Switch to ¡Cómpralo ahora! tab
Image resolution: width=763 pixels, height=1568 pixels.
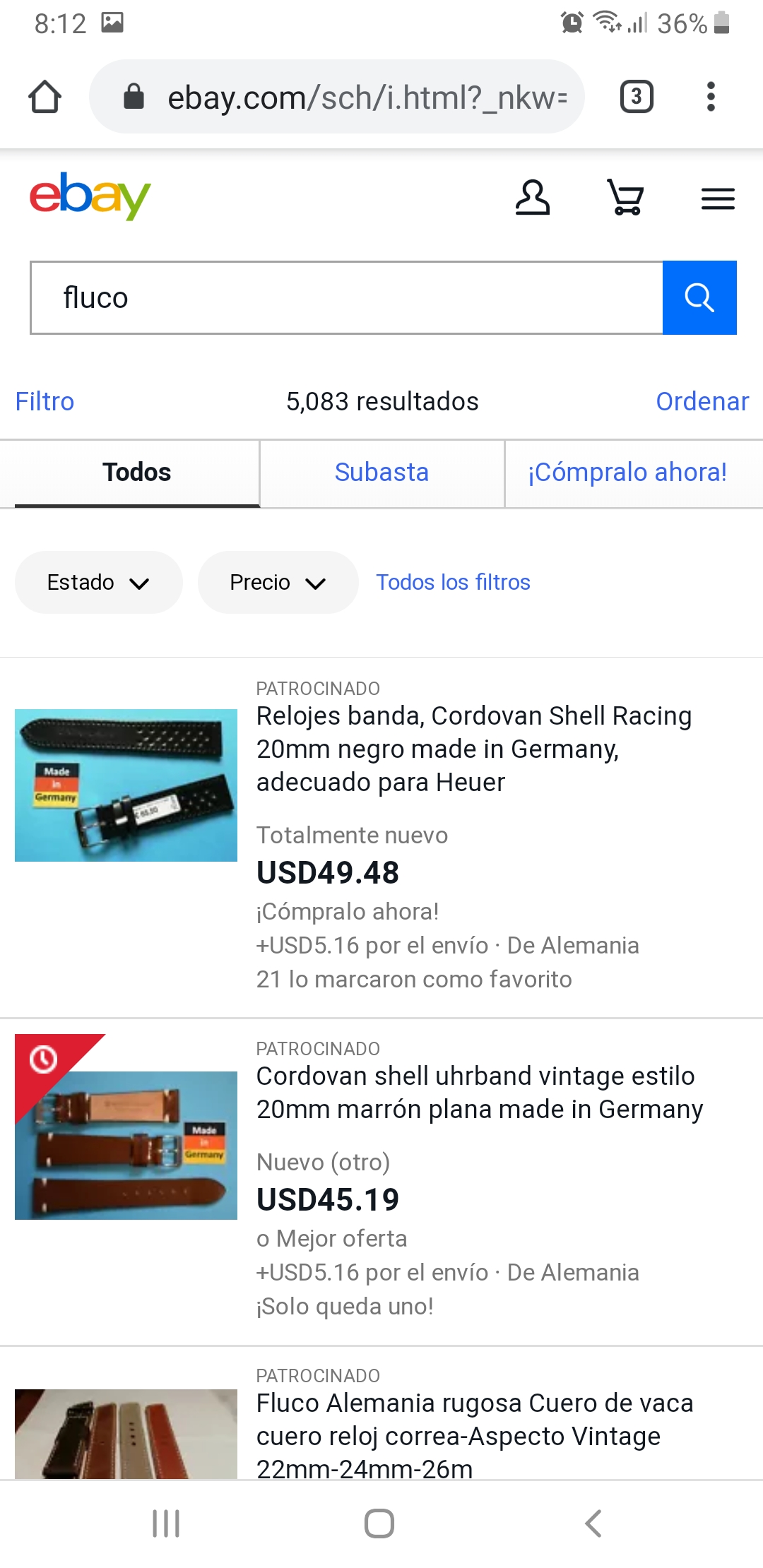click(627, 473)
